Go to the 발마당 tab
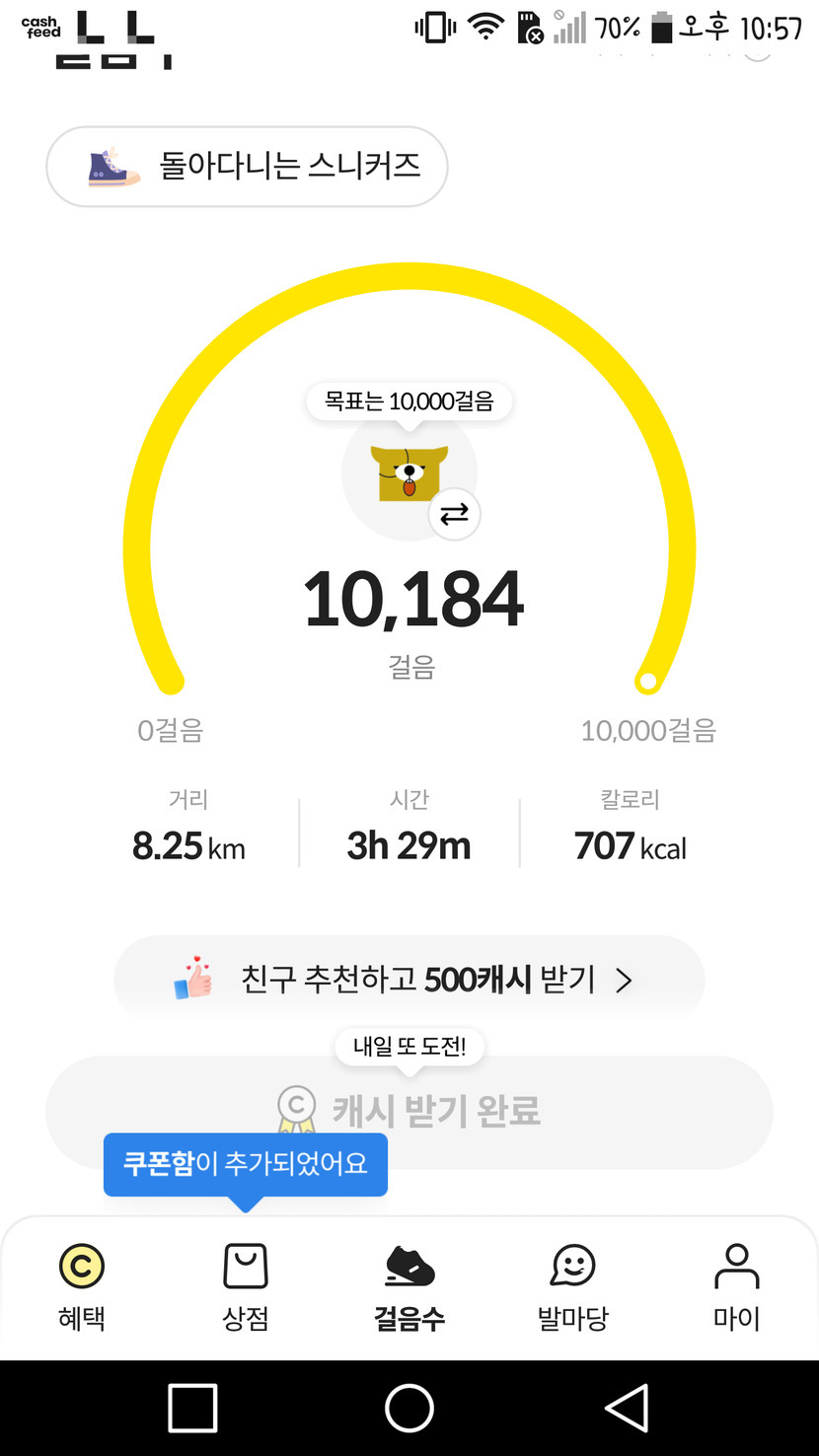Image resolution: width=819 pixels, height=1456 pixels. (573, 1286)
